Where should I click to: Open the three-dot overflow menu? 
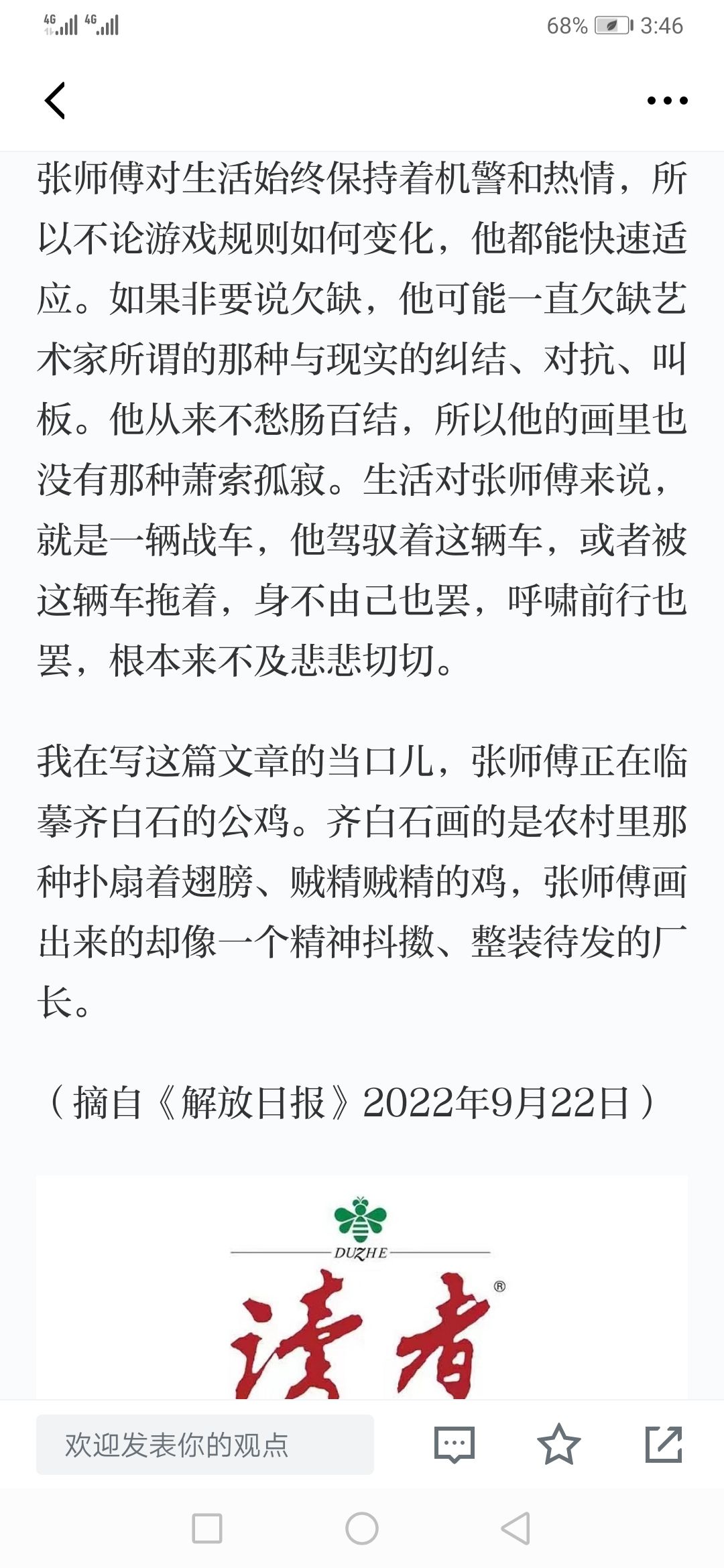pos(667,101)
